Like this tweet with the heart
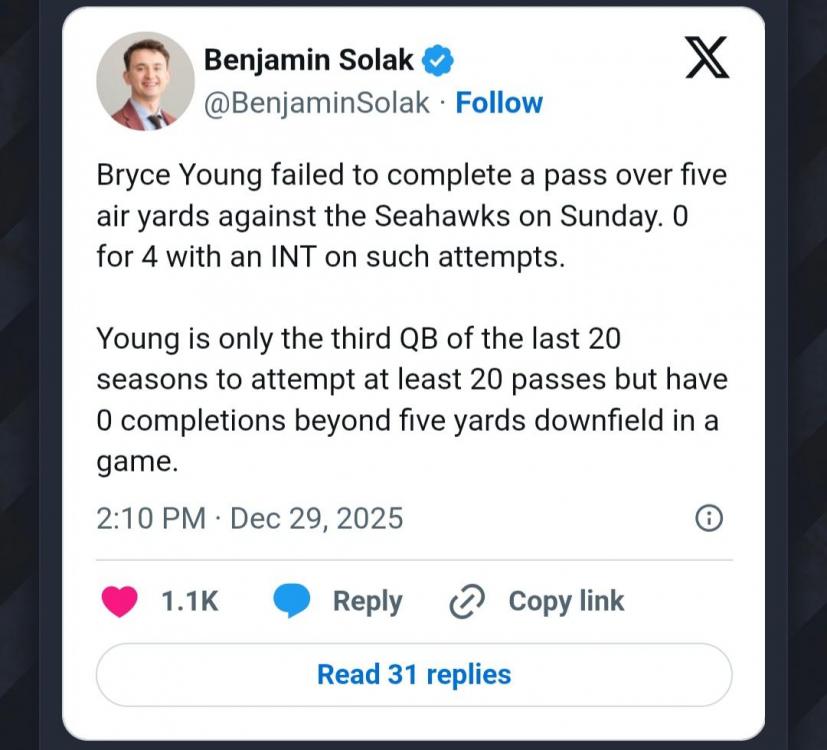This screenshot has width=827, height=750. (x=121, y=601)
